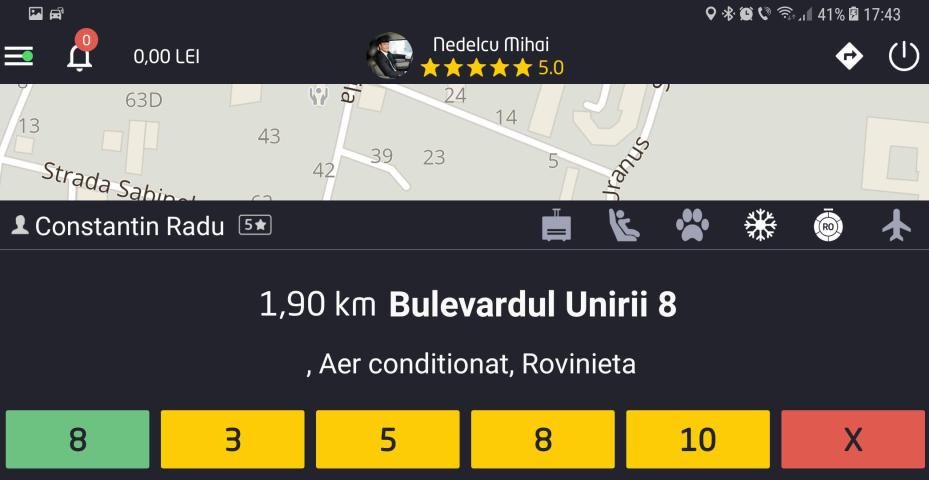
Task: Choose the yellow 3 minutes button
Action: tap(232, 439)
